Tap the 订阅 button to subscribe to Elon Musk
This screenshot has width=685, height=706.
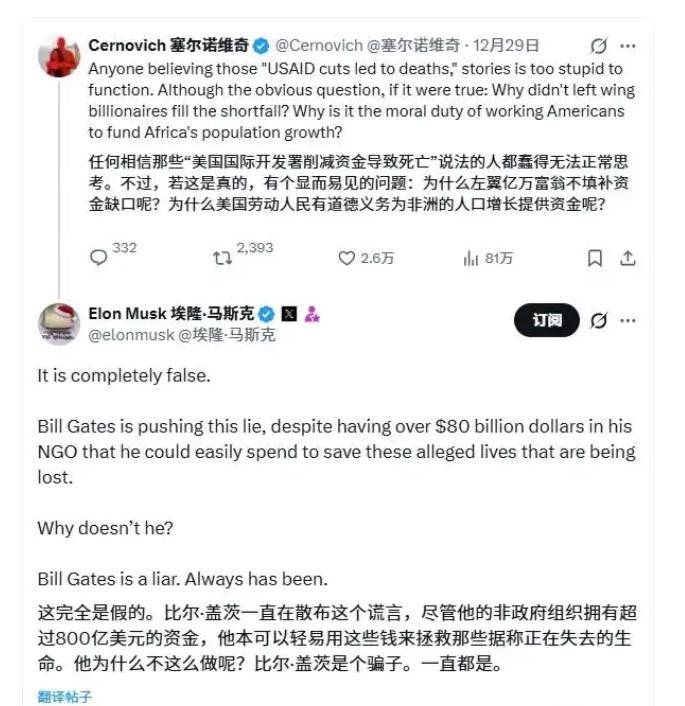coord(546,320)
